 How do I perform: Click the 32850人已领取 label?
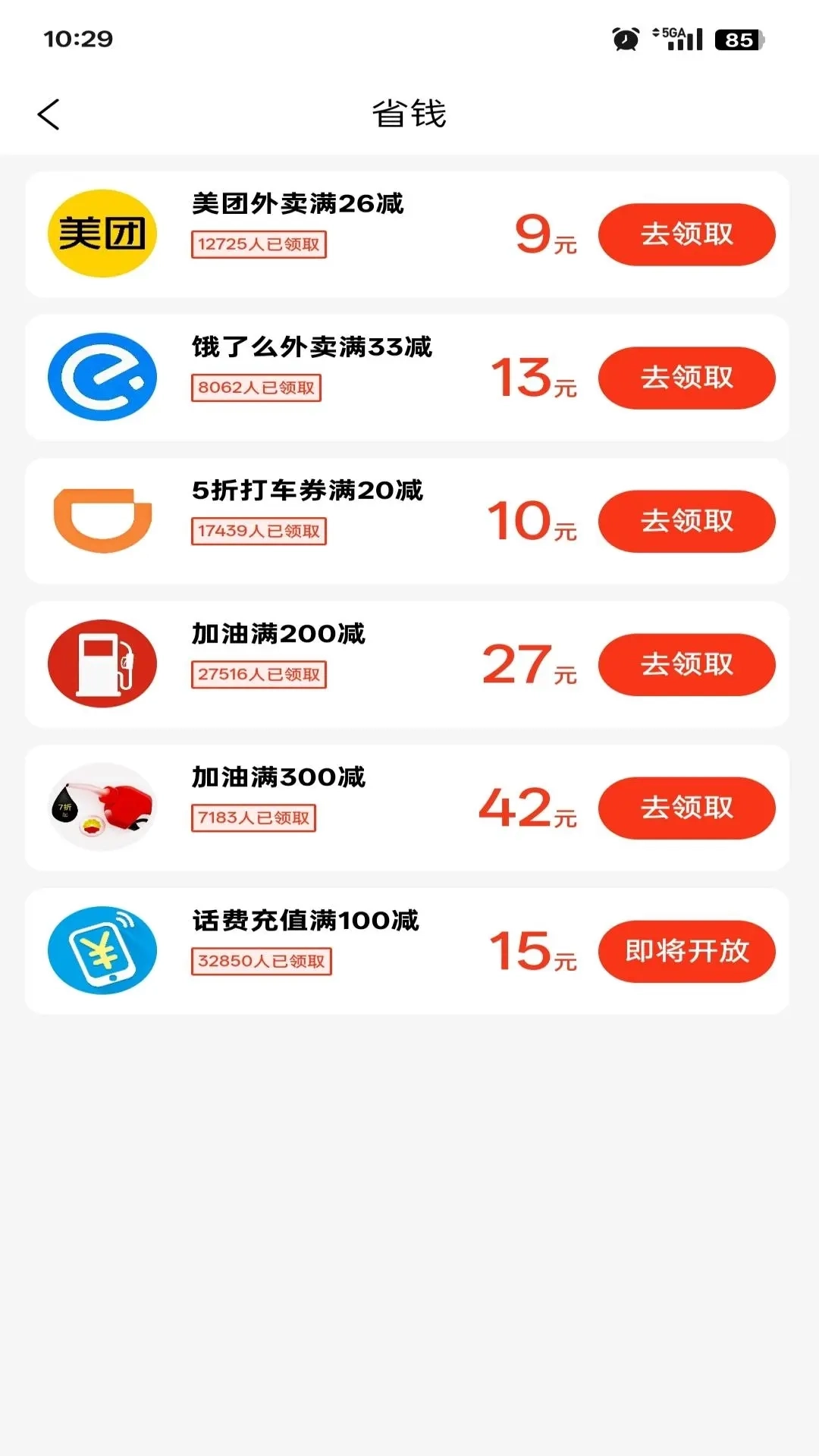click(262, 962)
